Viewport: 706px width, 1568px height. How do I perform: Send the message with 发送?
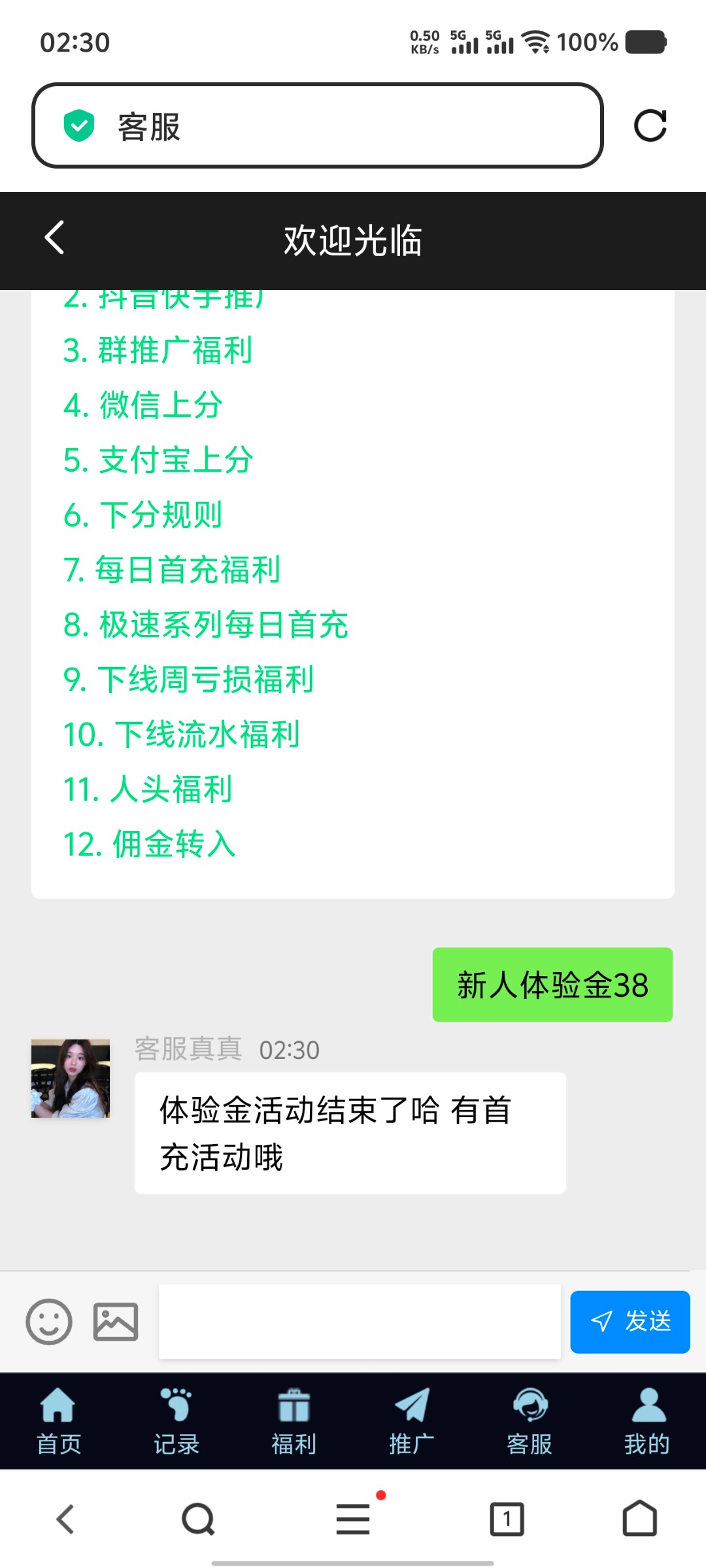click(630, 1322)
